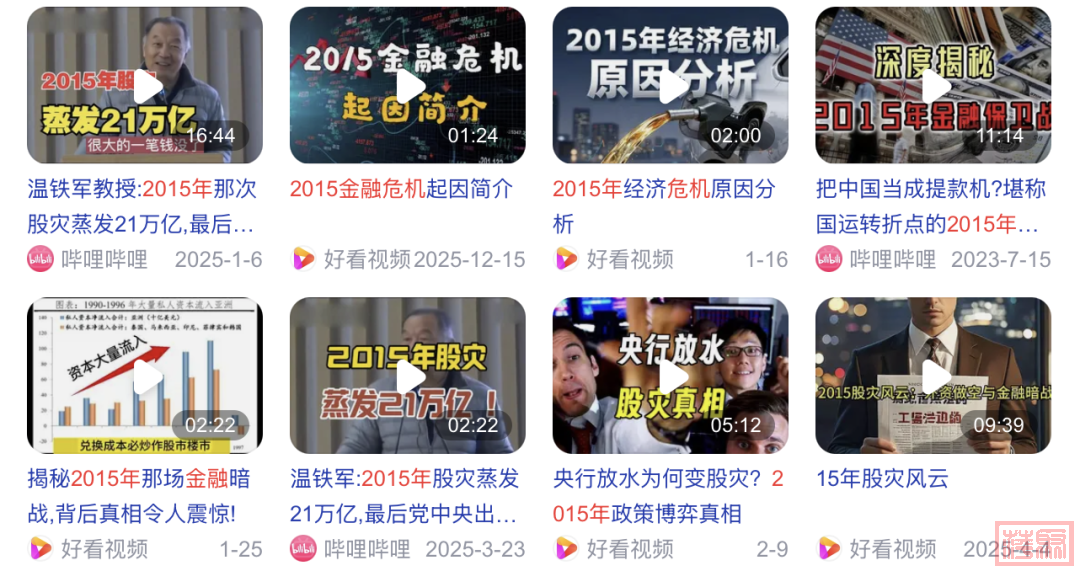
Task: Play 温铁军教授 16:44 video about 股灾蒸发21万亿
Action: [146, 86]
